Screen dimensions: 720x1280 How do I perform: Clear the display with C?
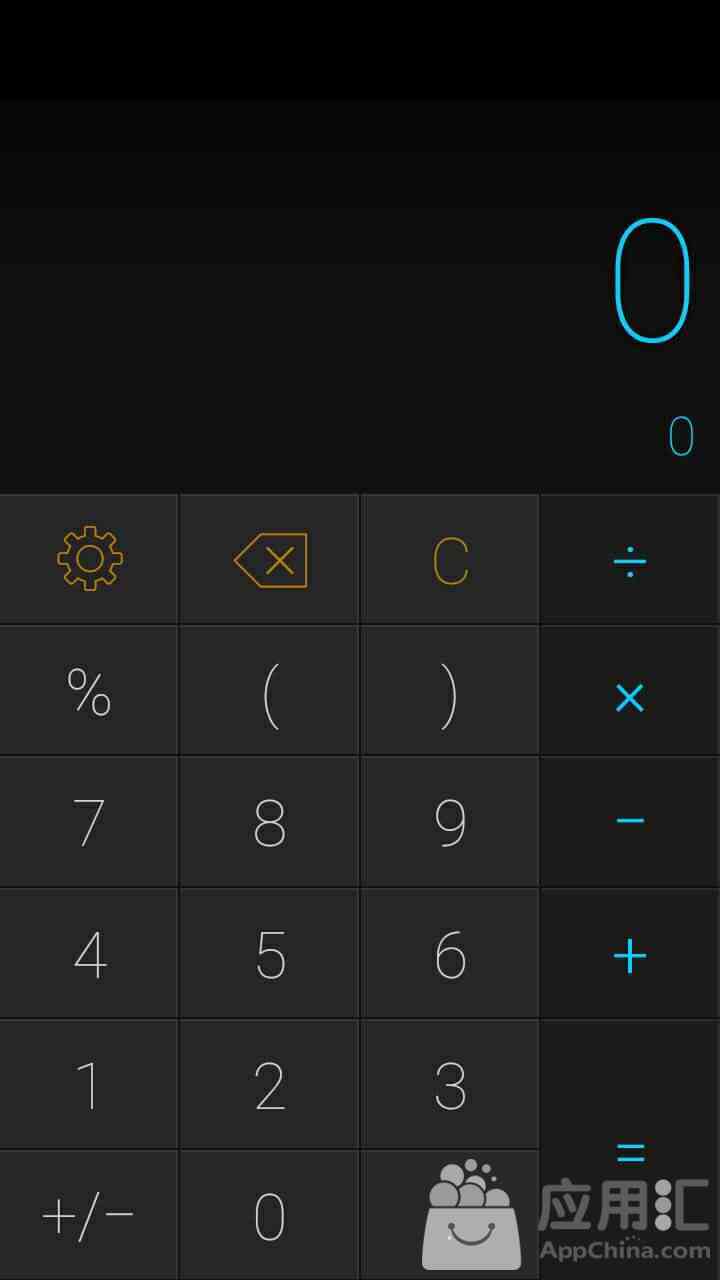click(x=449, y=559)
